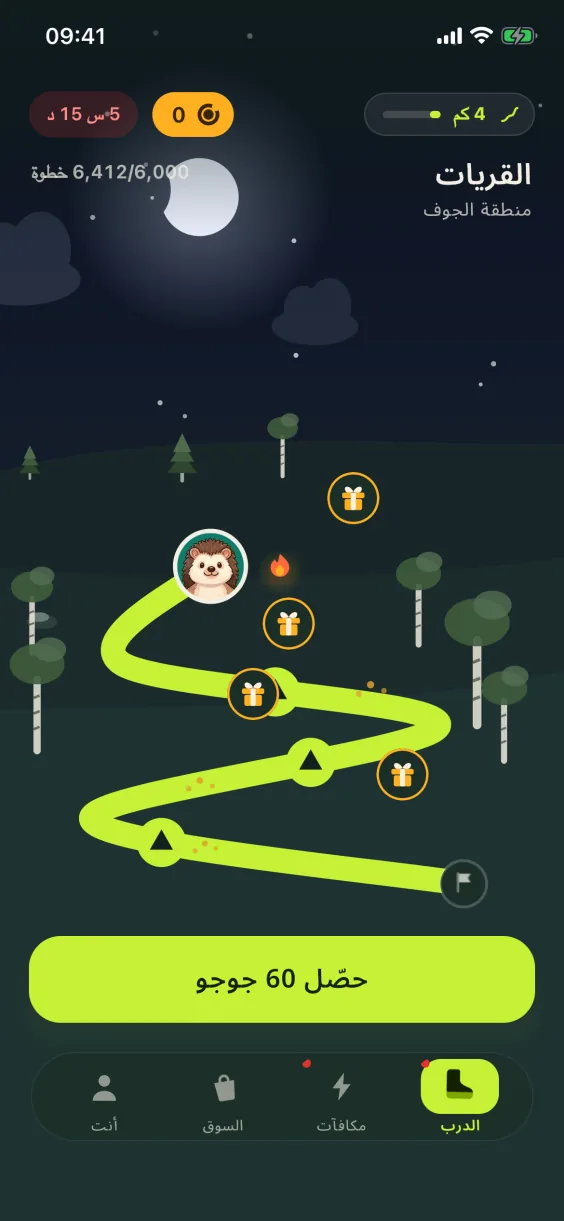Switch to the مكافآت tab
The image size is (564, 1221).
(x=341, y=1099)
